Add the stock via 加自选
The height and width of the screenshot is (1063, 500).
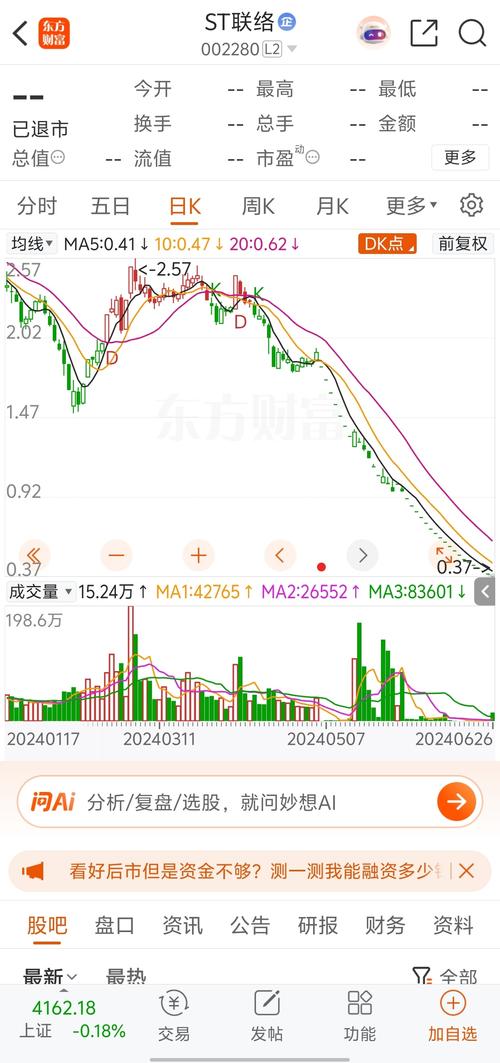[453, 1015]
